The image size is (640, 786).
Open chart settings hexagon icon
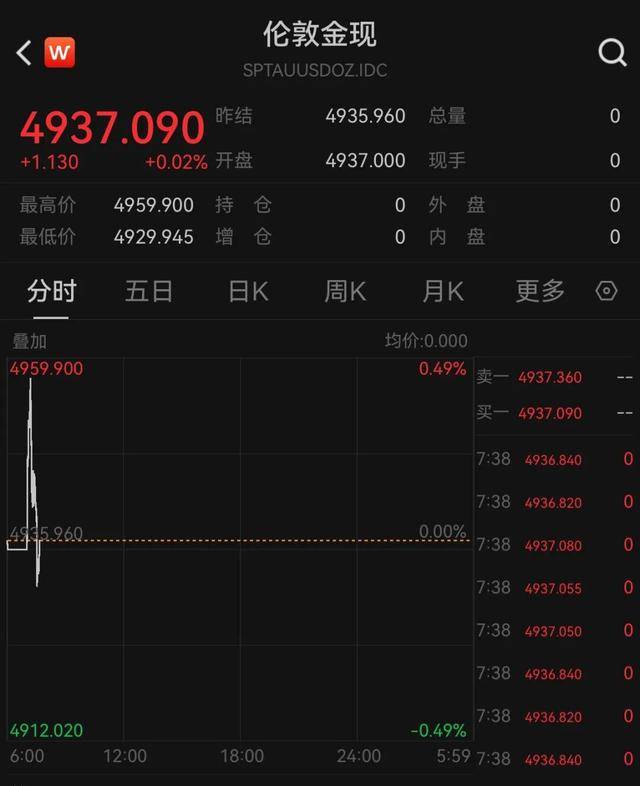pyautogui.click(x=606, y=291)
